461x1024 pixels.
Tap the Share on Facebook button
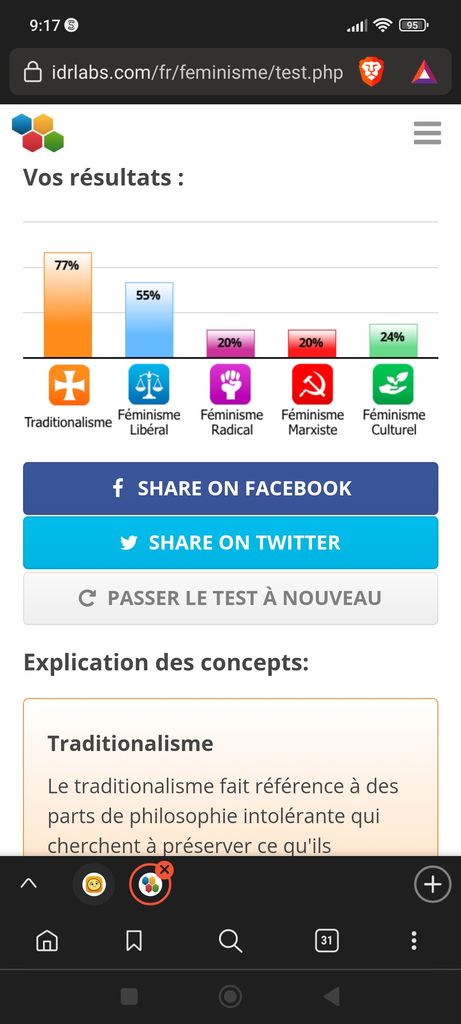tap(230, 488)
